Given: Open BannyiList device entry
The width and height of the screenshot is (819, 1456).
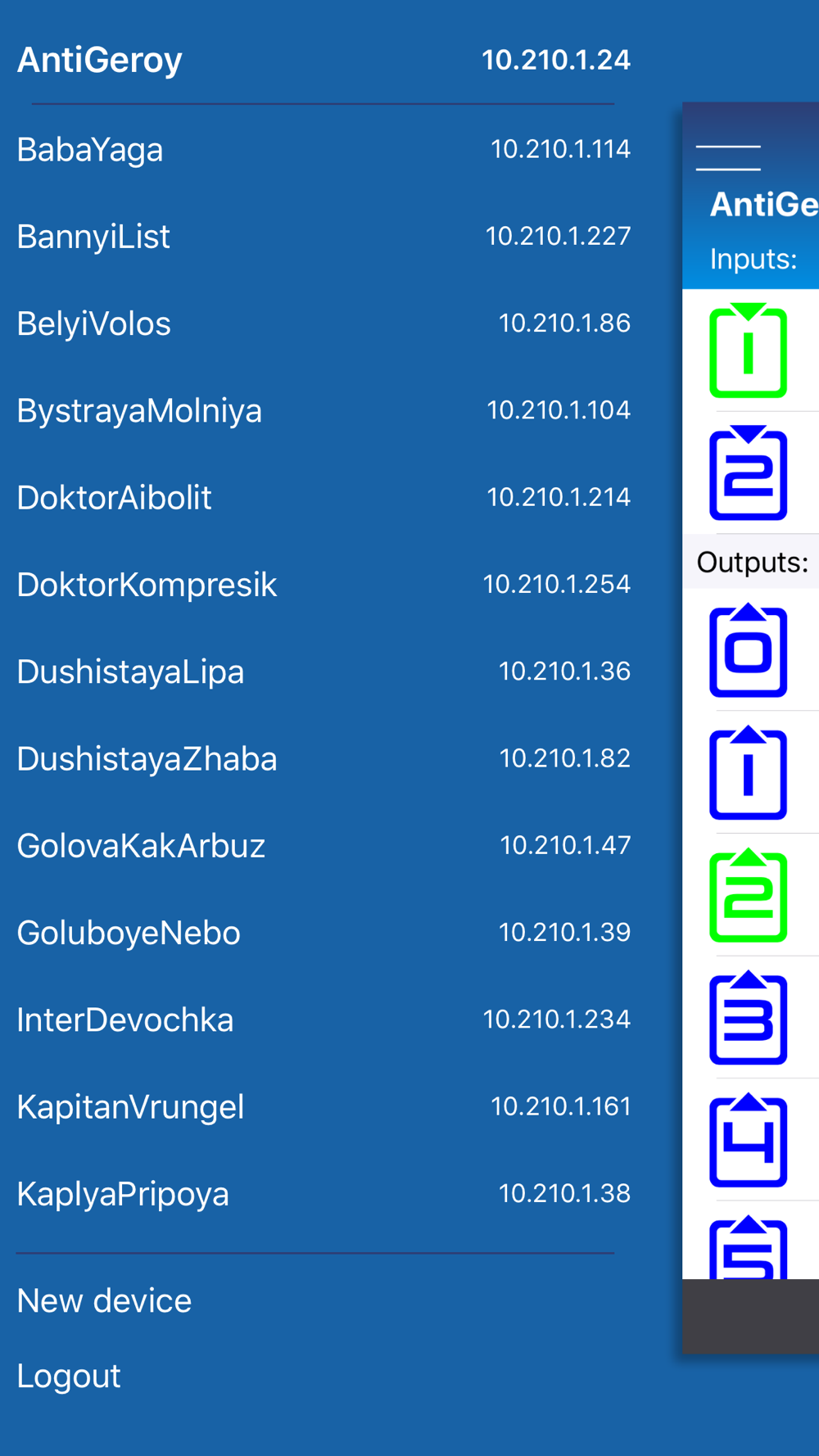Looking at the screenshot, I should pyautogui.click(x=324, y=237).
